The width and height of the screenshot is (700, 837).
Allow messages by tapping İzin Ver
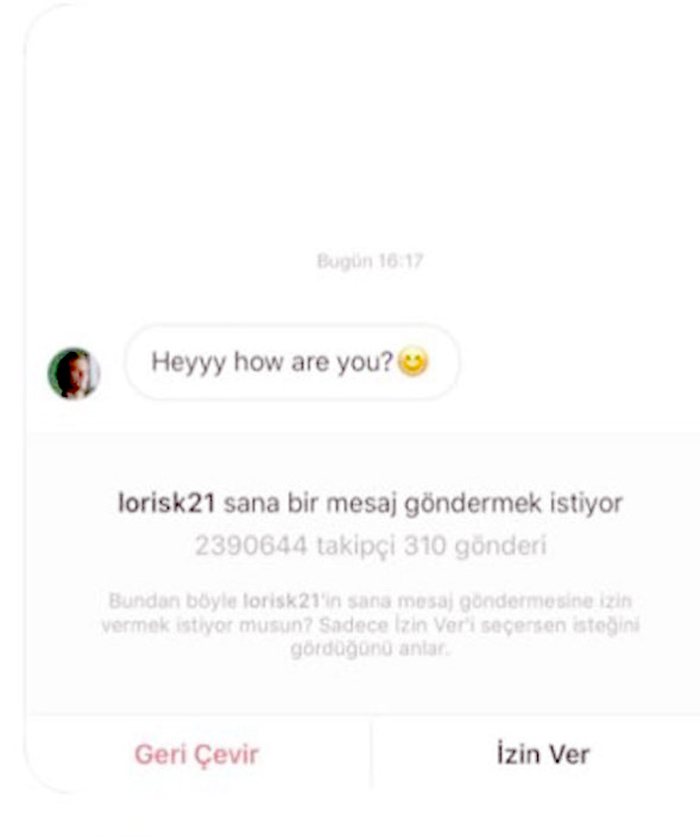point(543,754)
